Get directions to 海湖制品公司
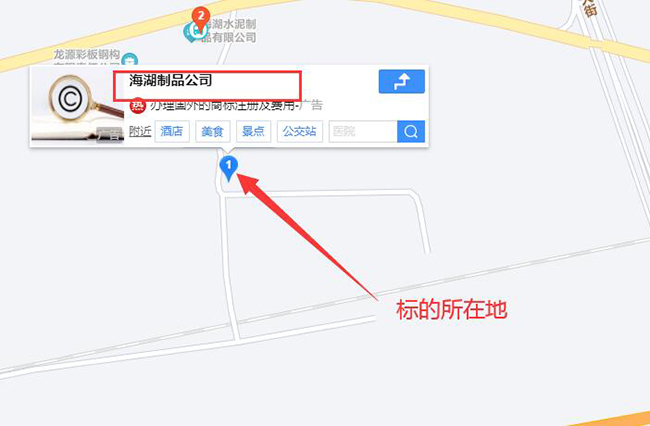This screenshot has height=426, width=650. coord(402,82)
